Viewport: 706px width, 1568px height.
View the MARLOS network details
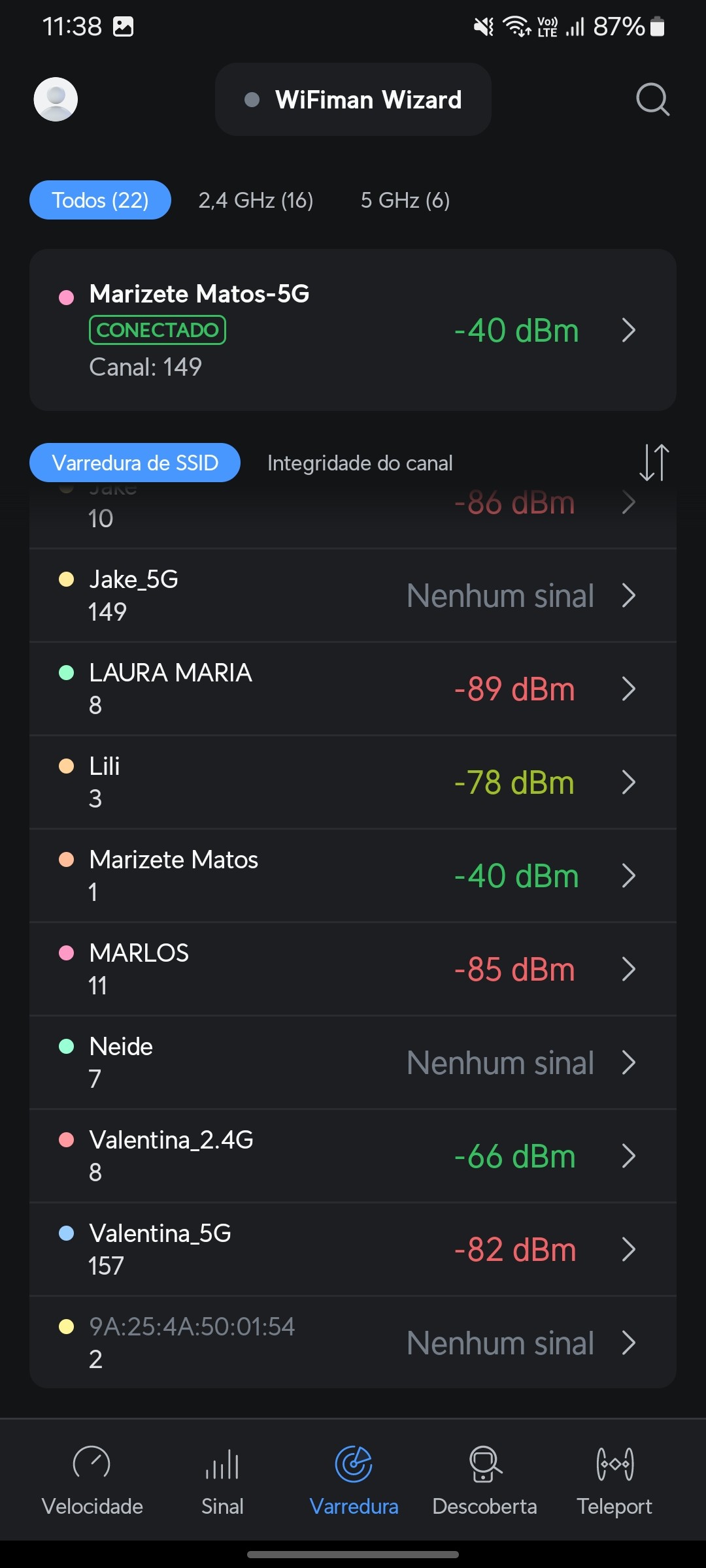pyautogui.click(x=353, y=969)
